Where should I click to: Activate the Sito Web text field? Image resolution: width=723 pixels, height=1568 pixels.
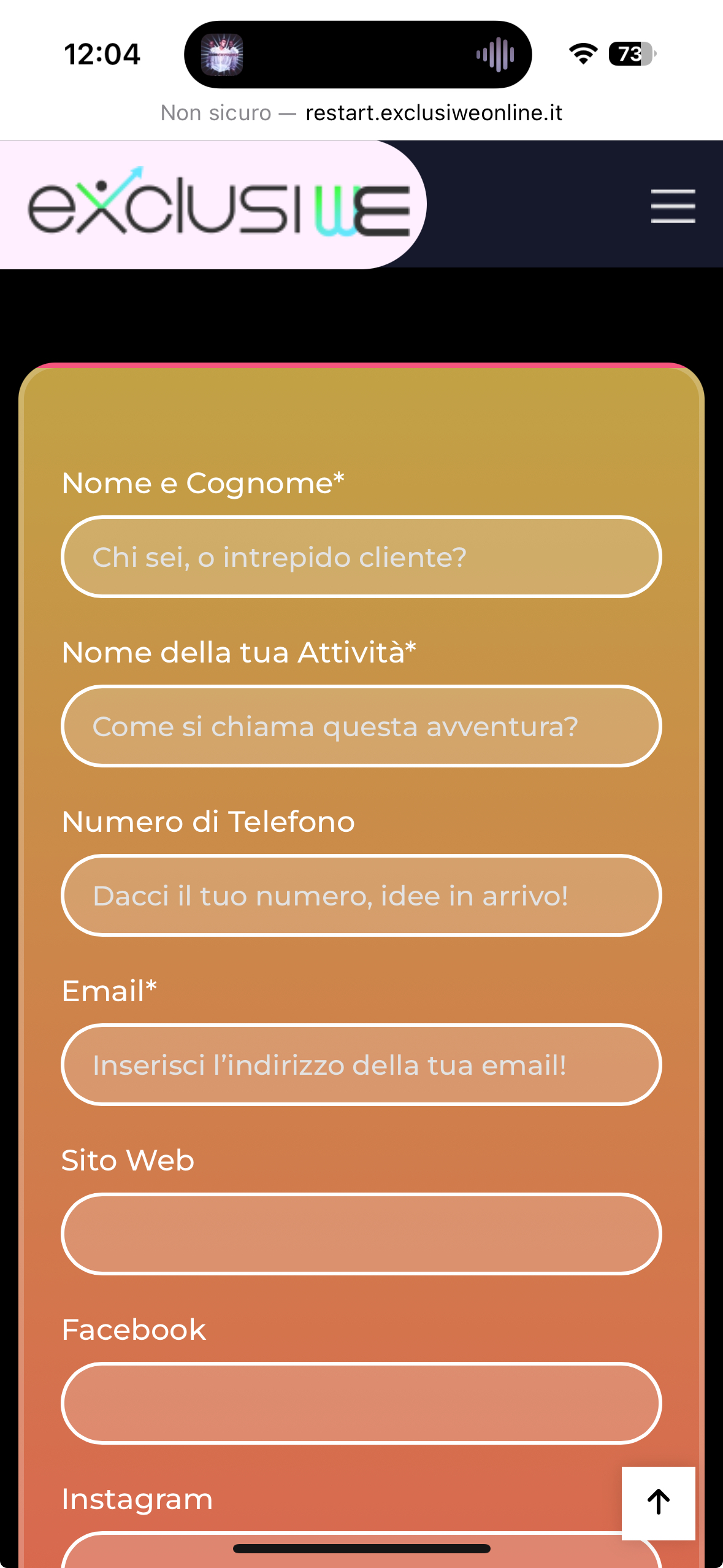tap(361, 1234)
